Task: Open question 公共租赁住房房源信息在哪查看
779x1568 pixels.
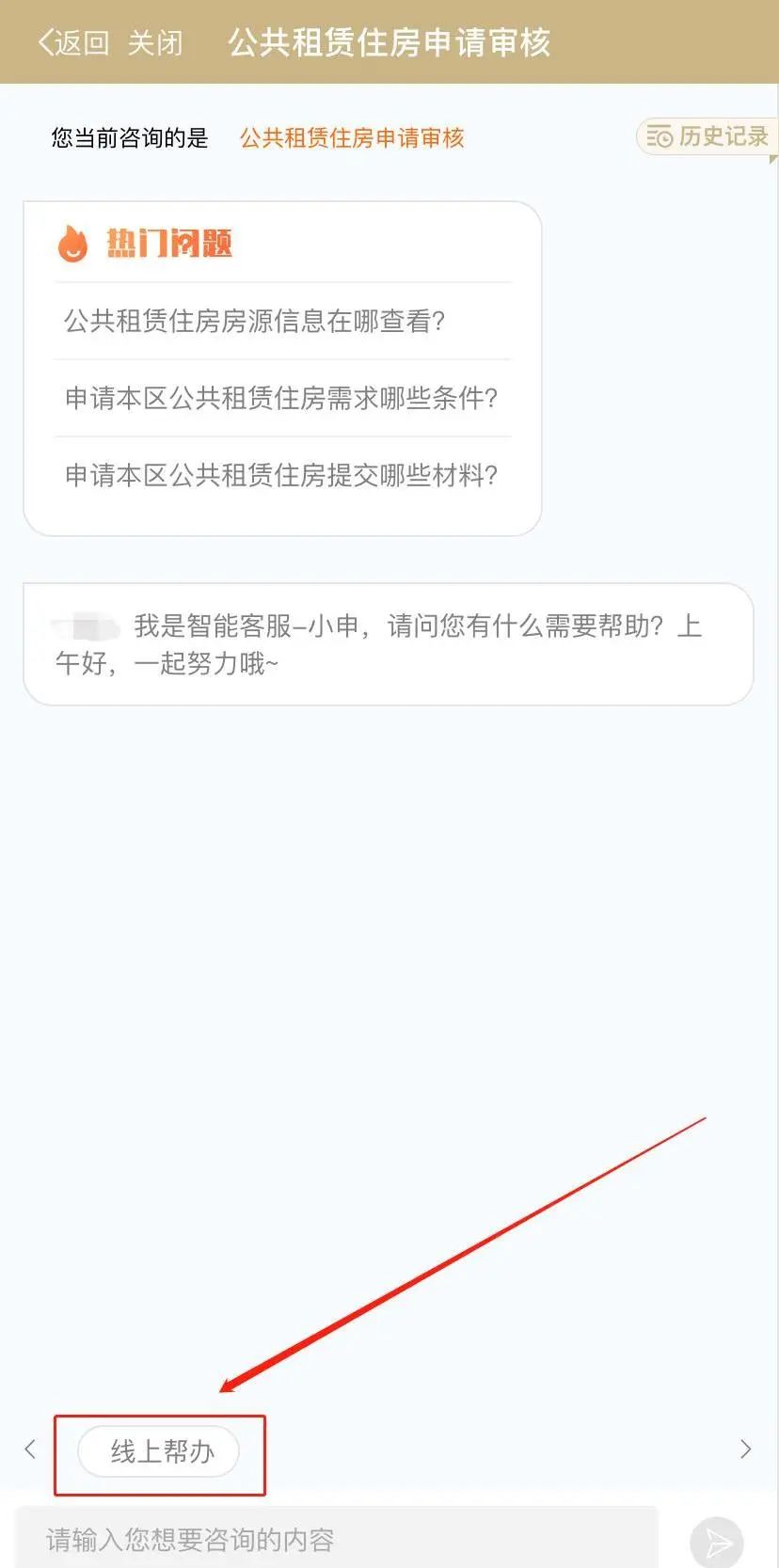Action: click(x=254, y=322)
